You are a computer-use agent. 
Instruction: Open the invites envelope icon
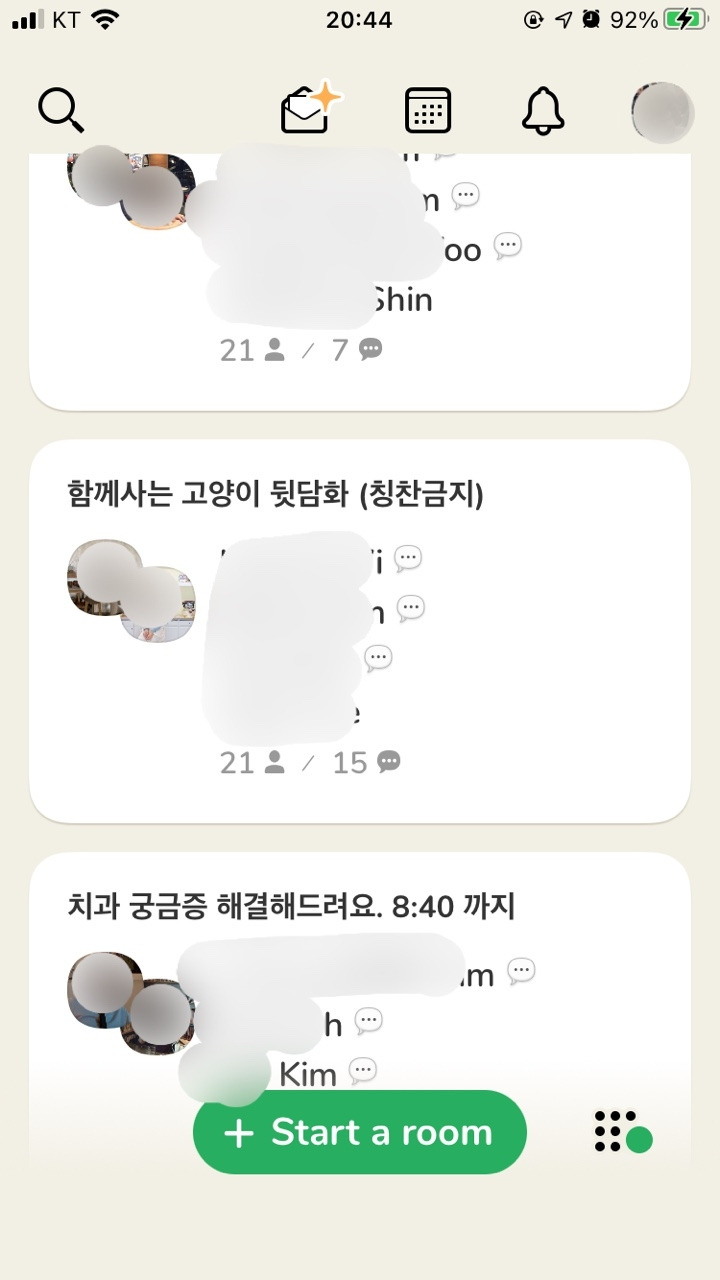pos(303,113)
